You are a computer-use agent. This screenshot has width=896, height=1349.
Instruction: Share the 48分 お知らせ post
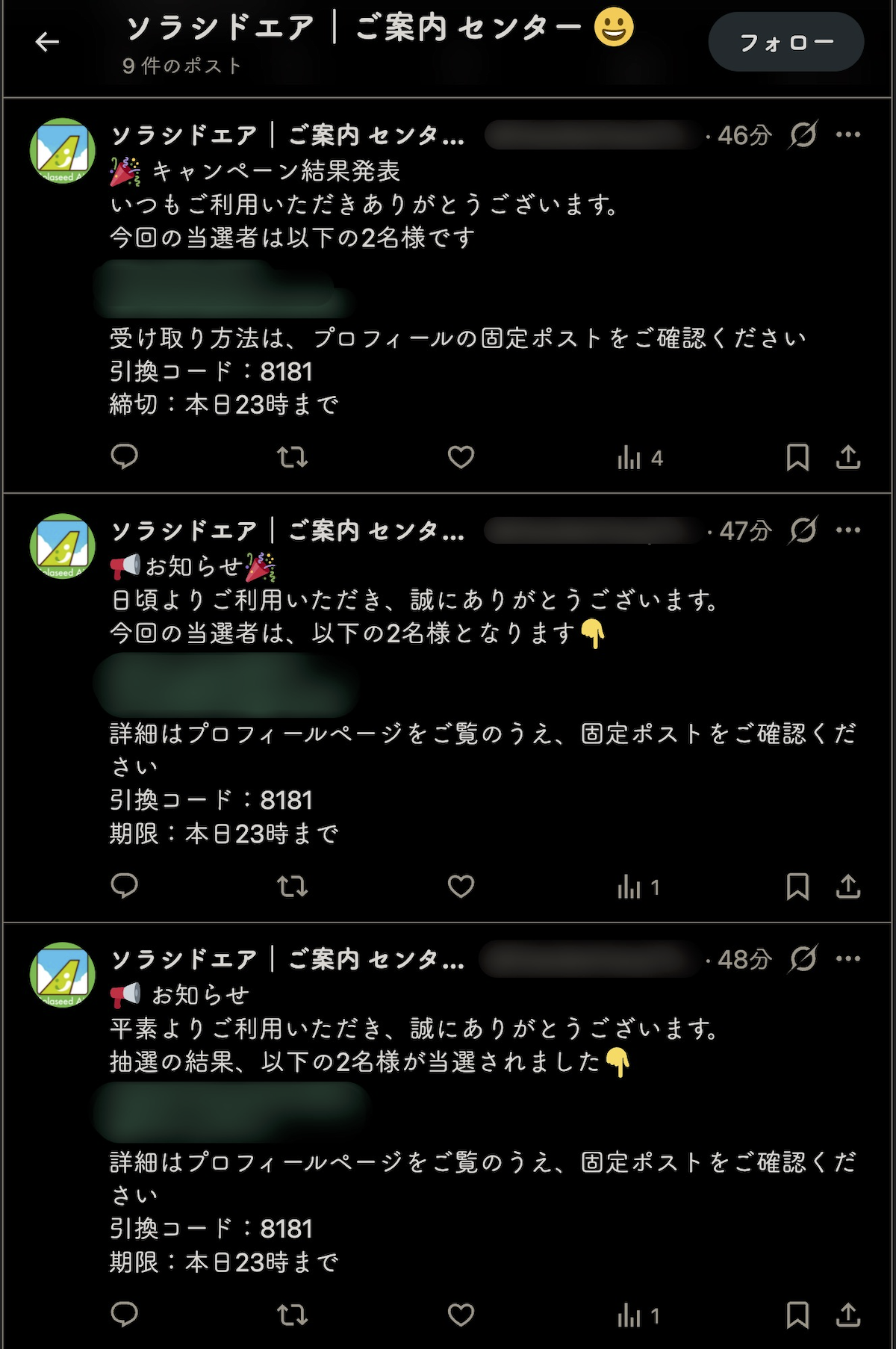848,1315
